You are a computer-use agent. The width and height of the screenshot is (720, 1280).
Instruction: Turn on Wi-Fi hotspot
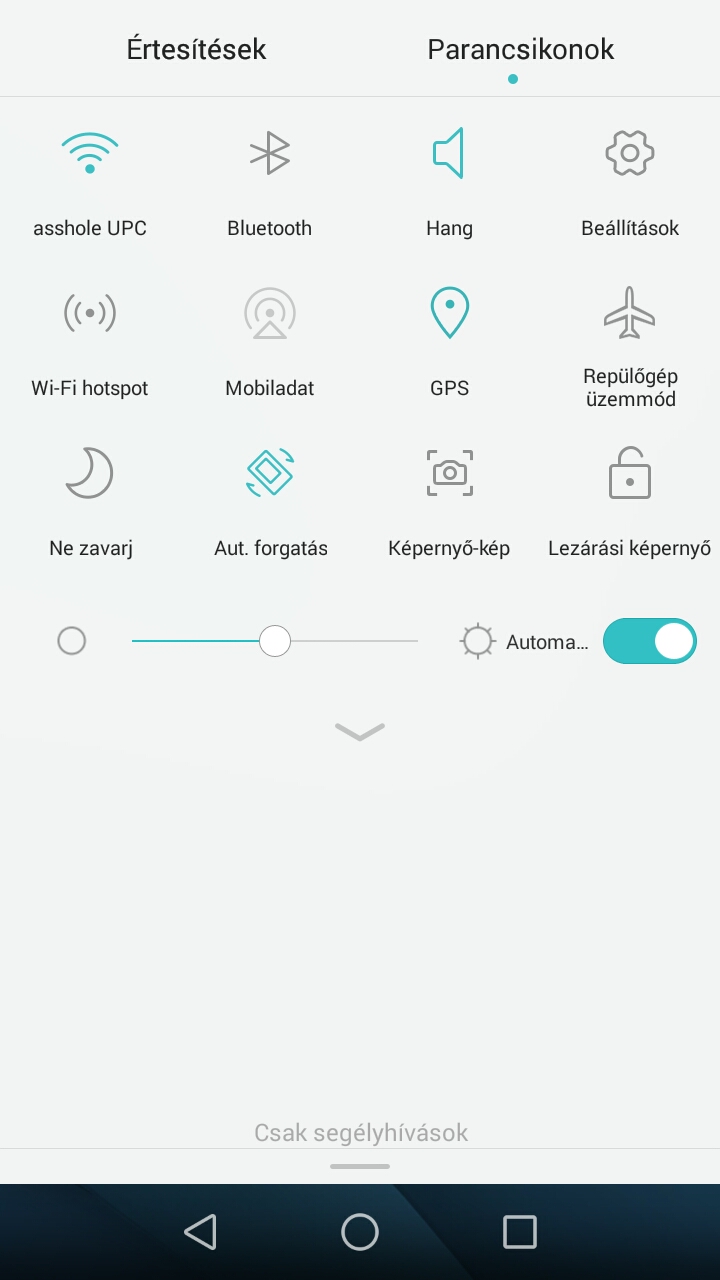tap(90, 313)
